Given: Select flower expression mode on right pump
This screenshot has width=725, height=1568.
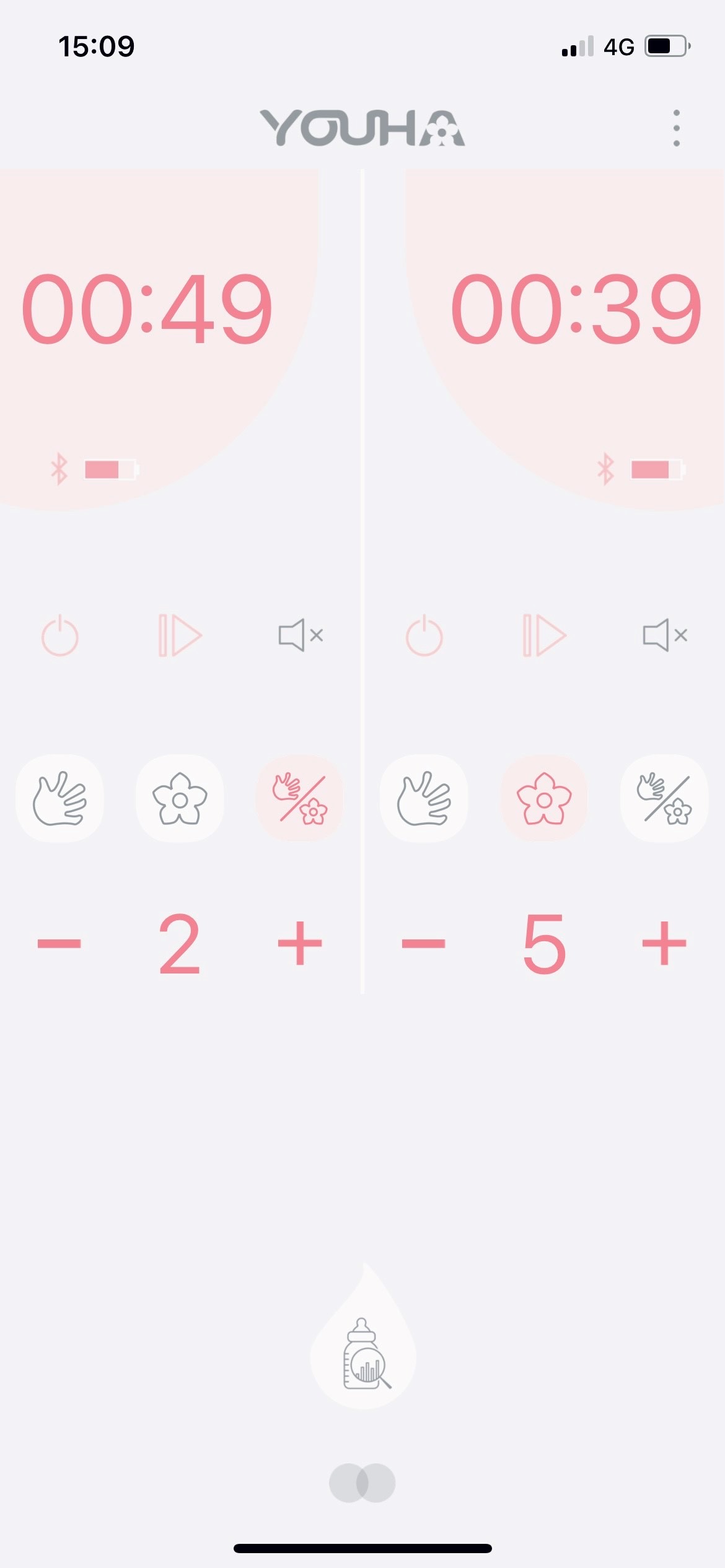Looking at the screenshot, I should [x=544, y=799].
